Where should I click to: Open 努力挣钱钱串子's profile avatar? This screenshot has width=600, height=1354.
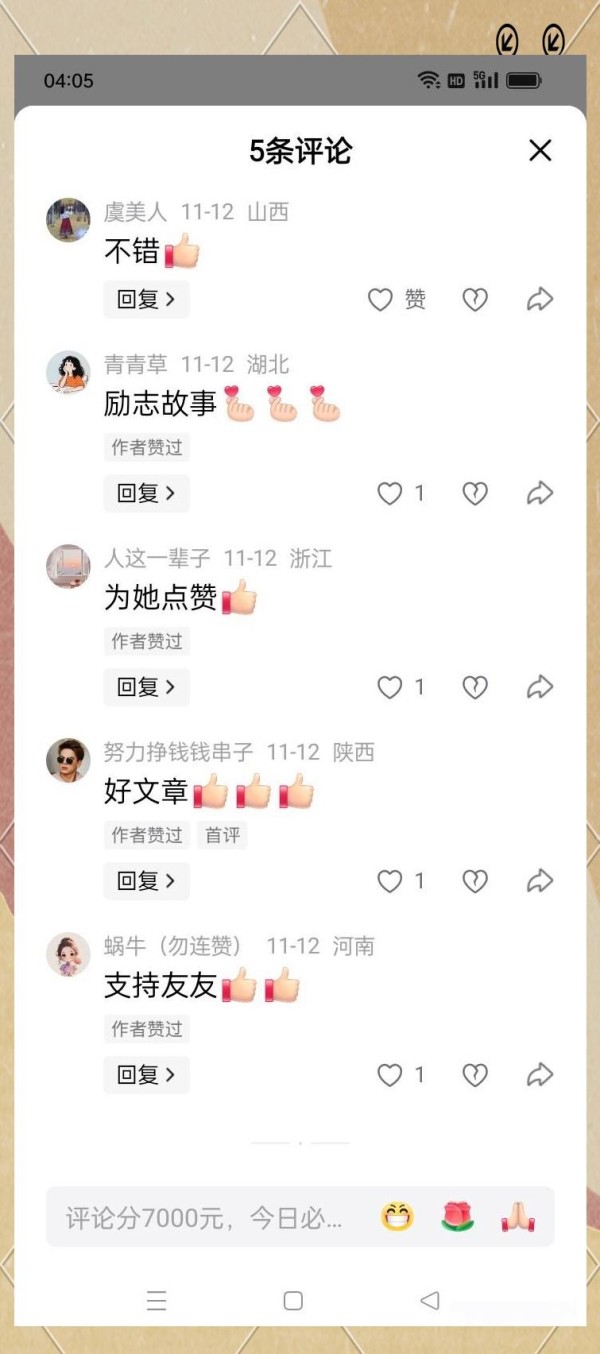point(68,760)
